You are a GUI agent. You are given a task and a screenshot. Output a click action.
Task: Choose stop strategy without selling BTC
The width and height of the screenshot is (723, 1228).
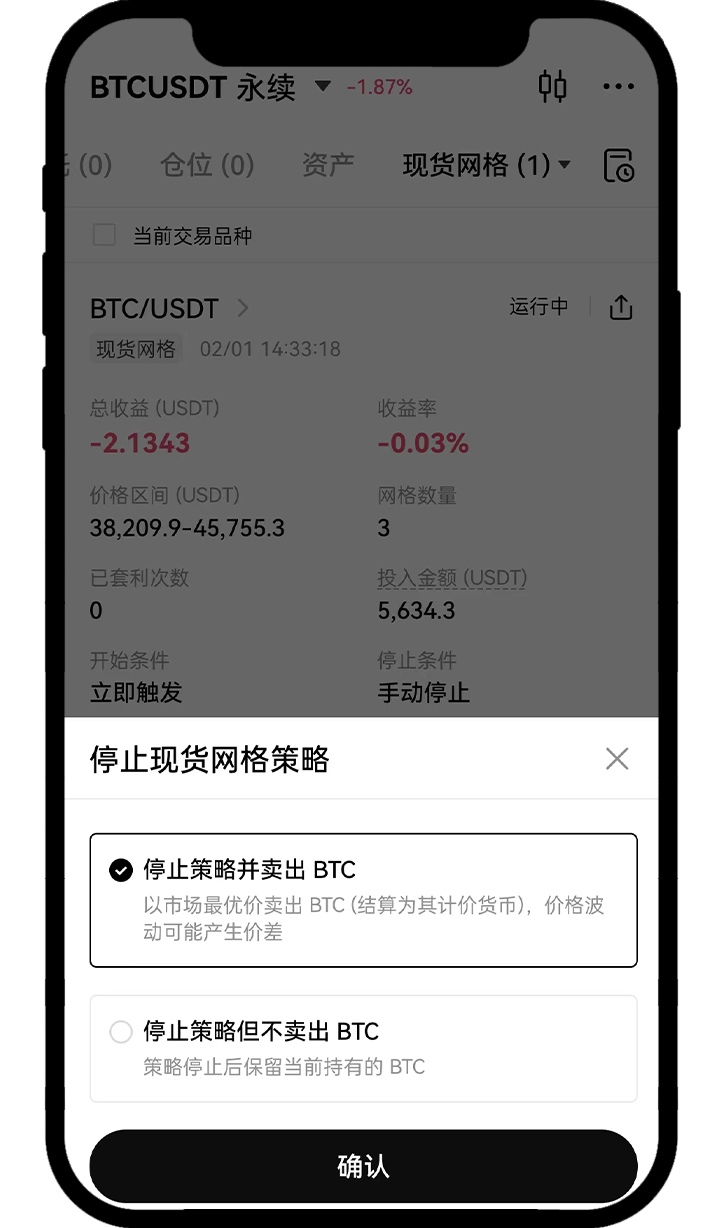pos(121,1032)
